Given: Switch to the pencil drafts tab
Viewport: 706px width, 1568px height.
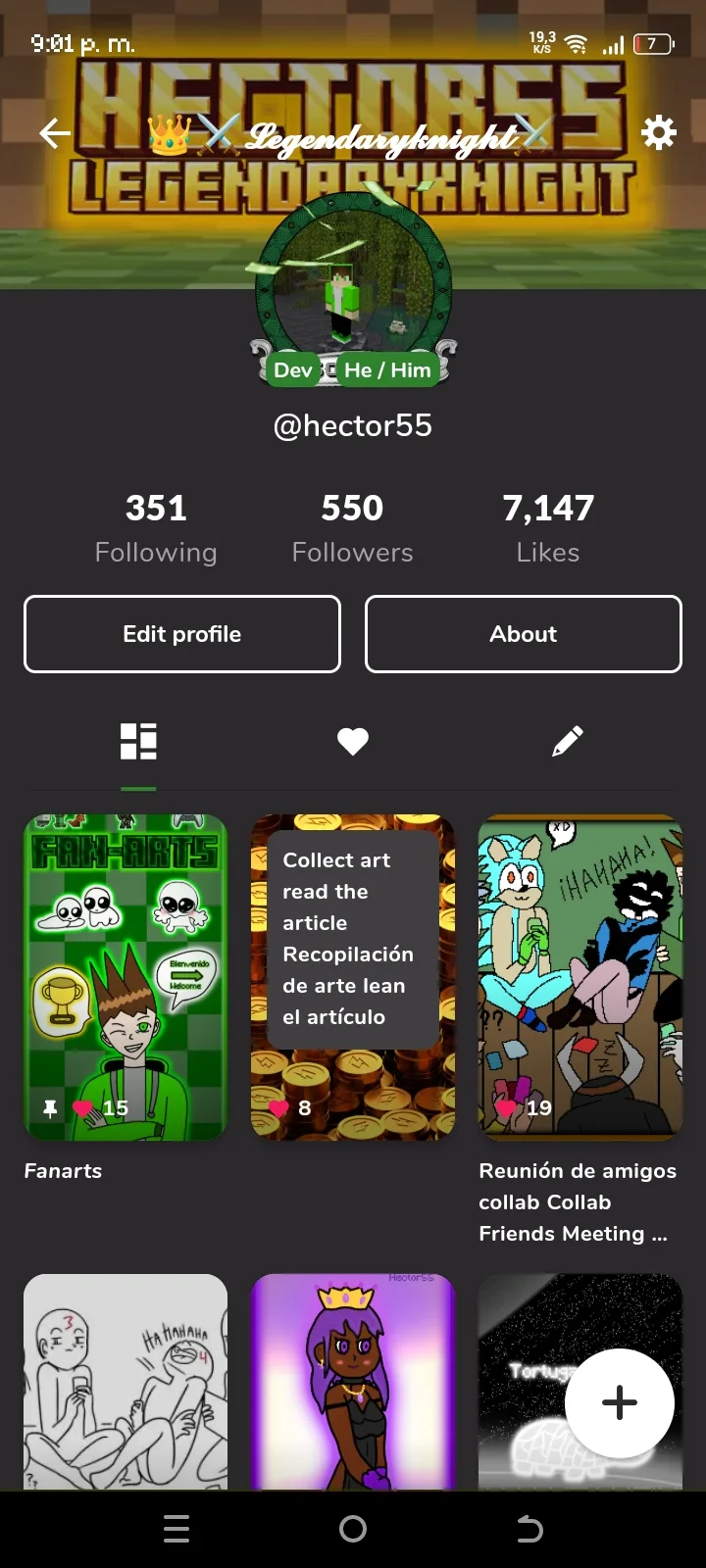Looking at the screenshot, I should 567,742.
